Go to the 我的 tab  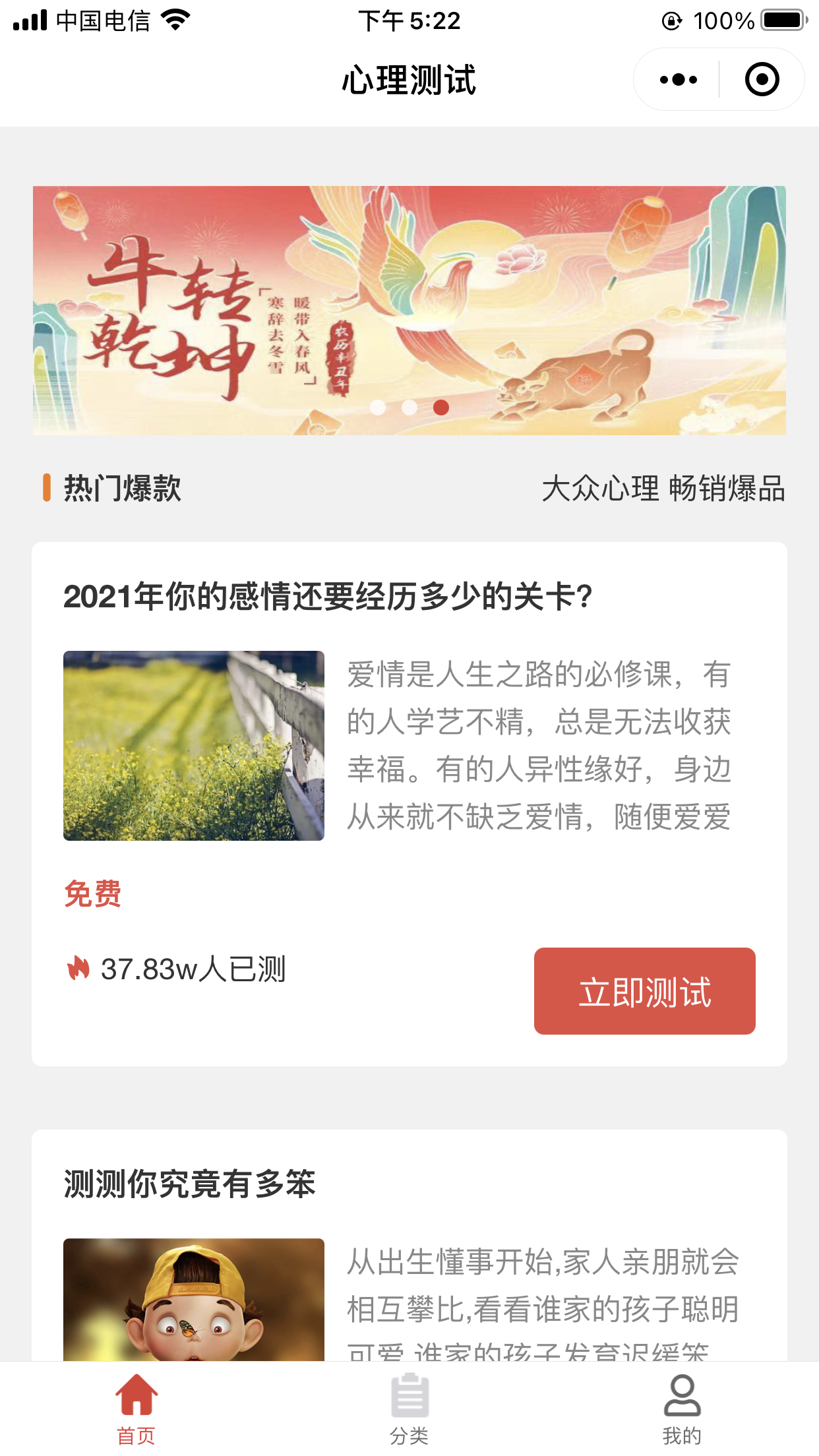click(x=682, y=1409)
